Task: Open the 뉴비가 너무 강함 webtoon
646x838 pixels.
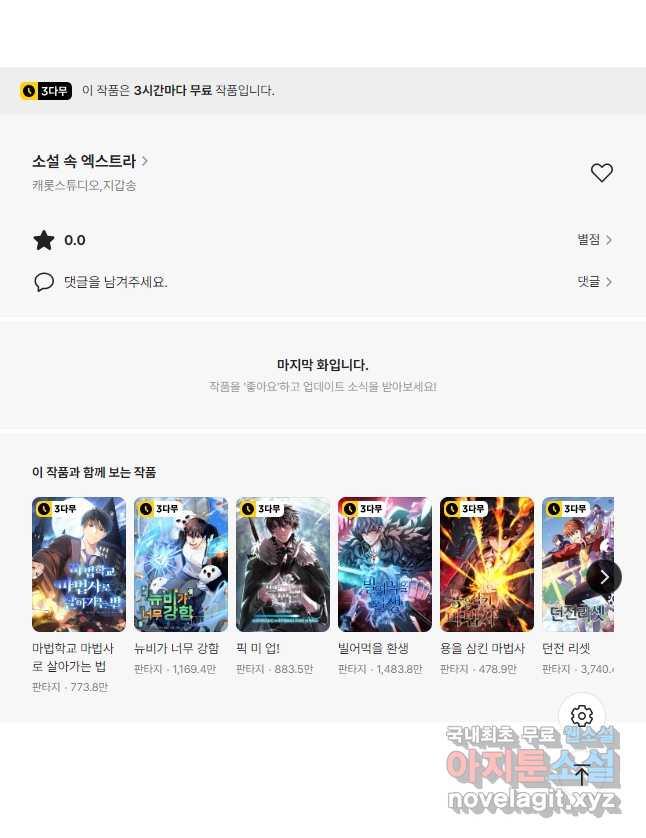Action: [x=181, y=564]
